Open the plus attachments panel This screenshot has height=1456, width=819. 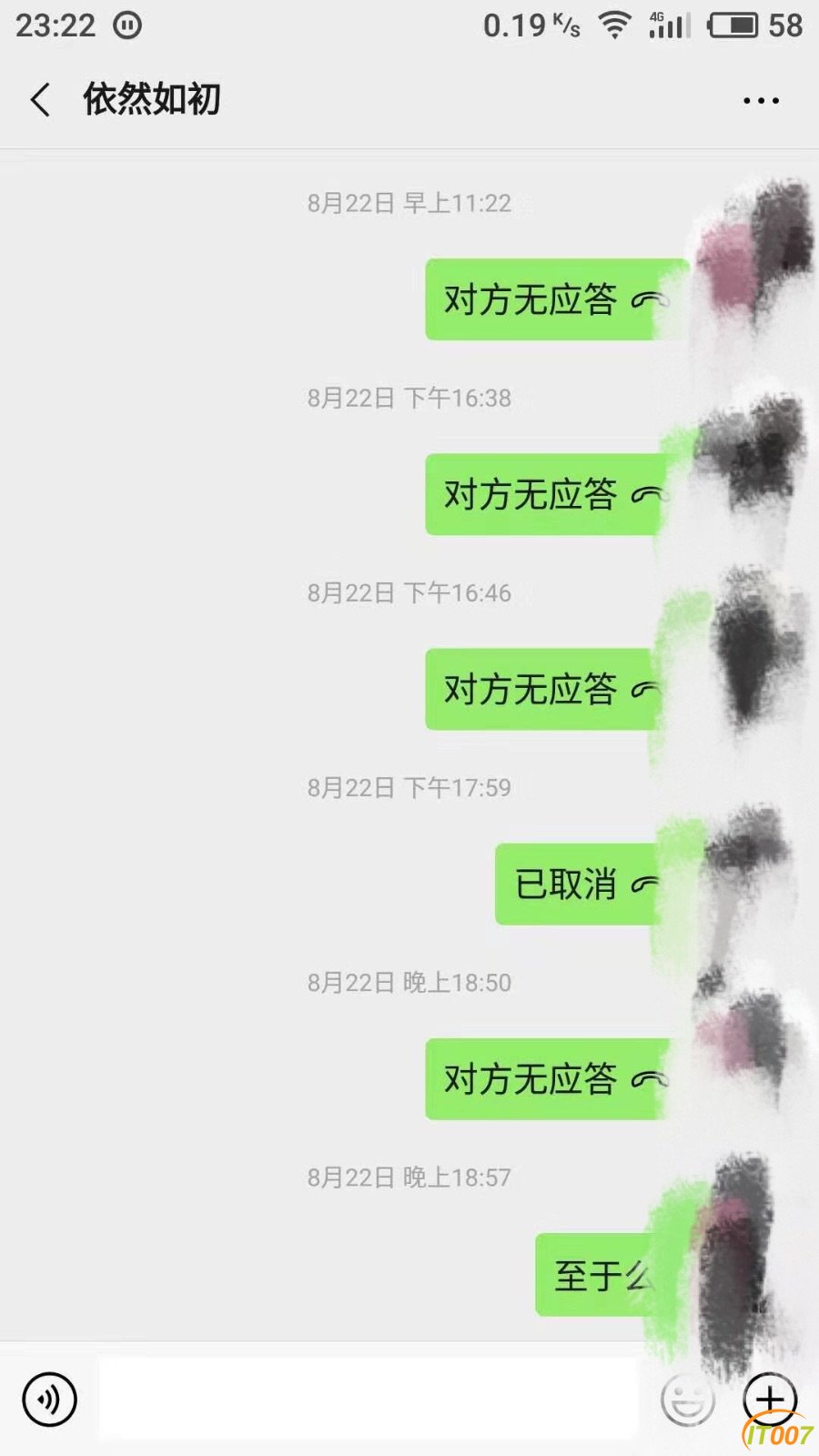(x=770, y=1399)
